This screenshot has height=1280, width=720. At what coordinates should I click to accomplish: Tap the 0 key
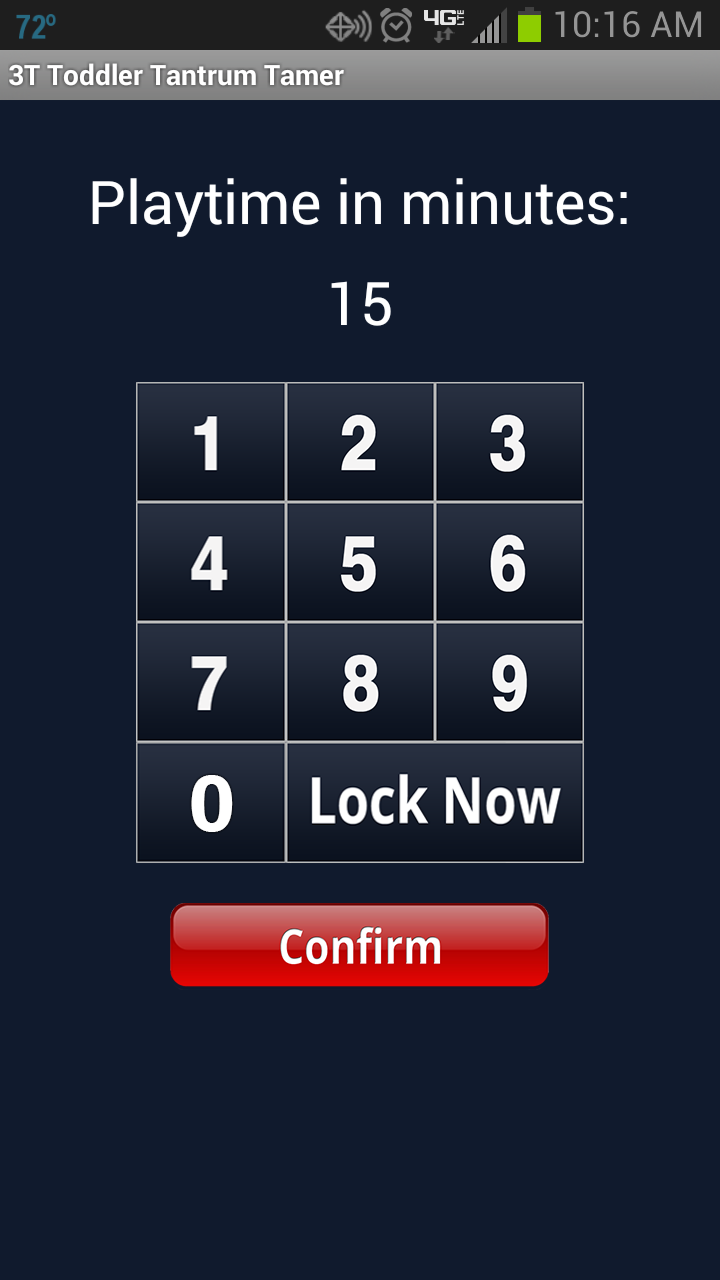pyautogui.click(x=211, y=802)
